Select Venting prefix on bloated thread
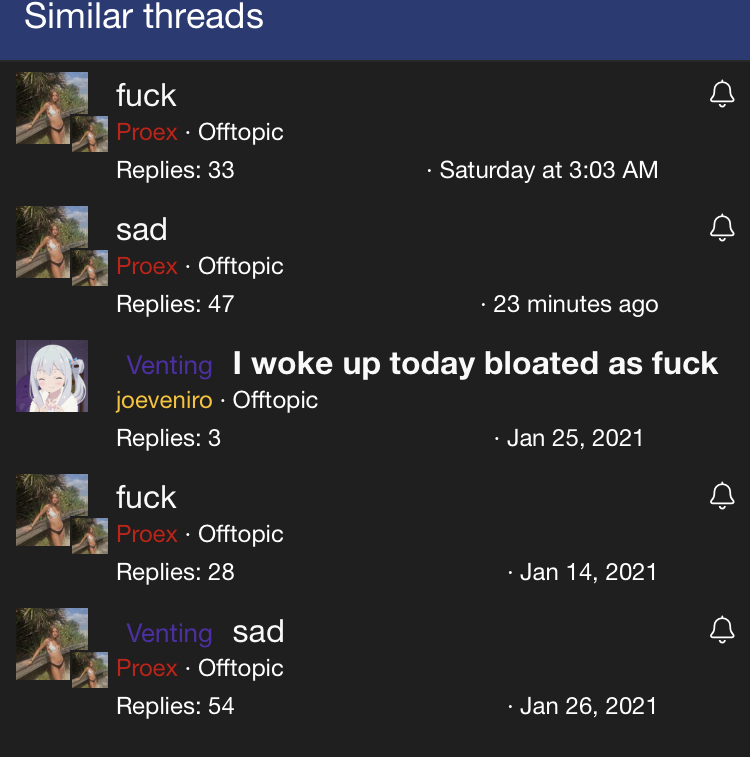Image resolution: width=750 pixels, height=757 pixels. tap(170, 365)
